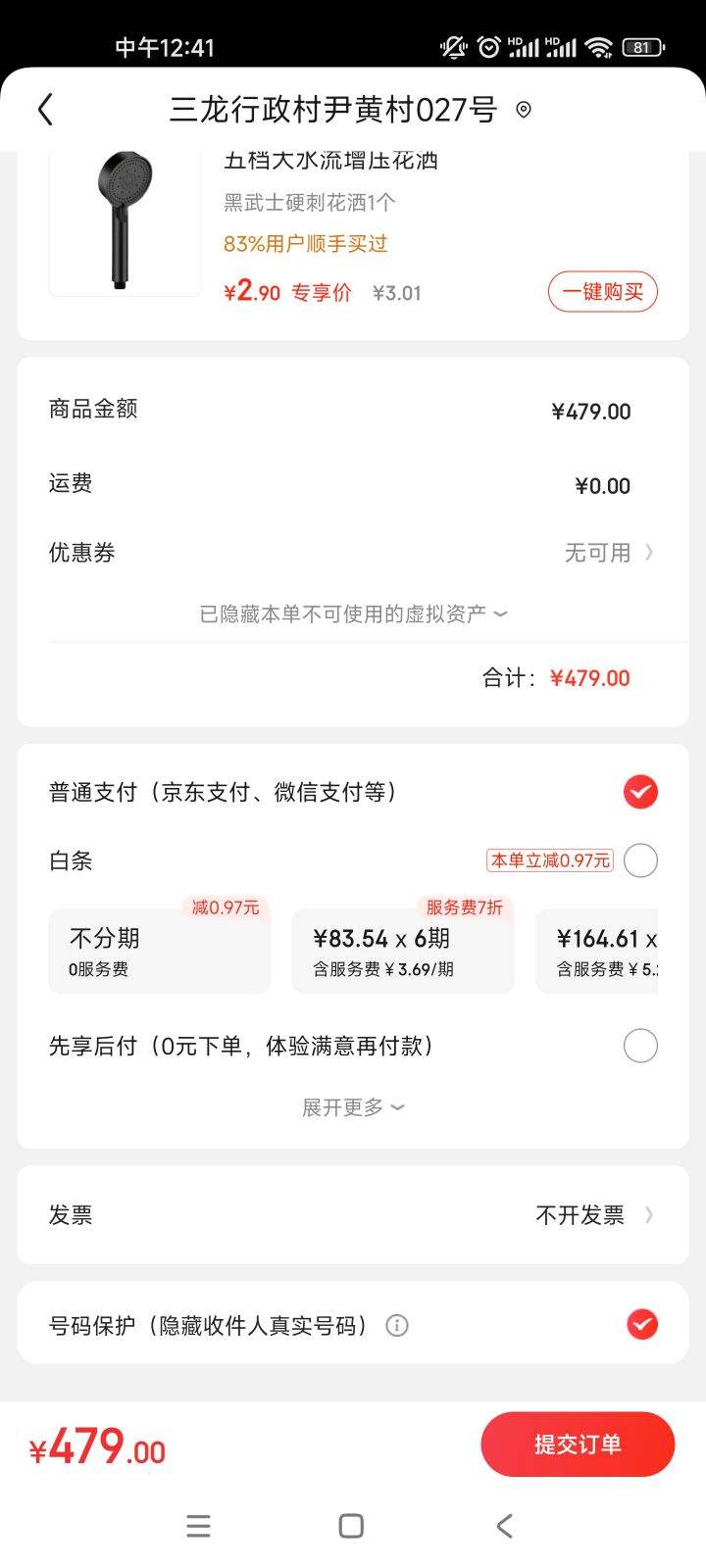Open recent apps from navigation bar

(198, 1526)
